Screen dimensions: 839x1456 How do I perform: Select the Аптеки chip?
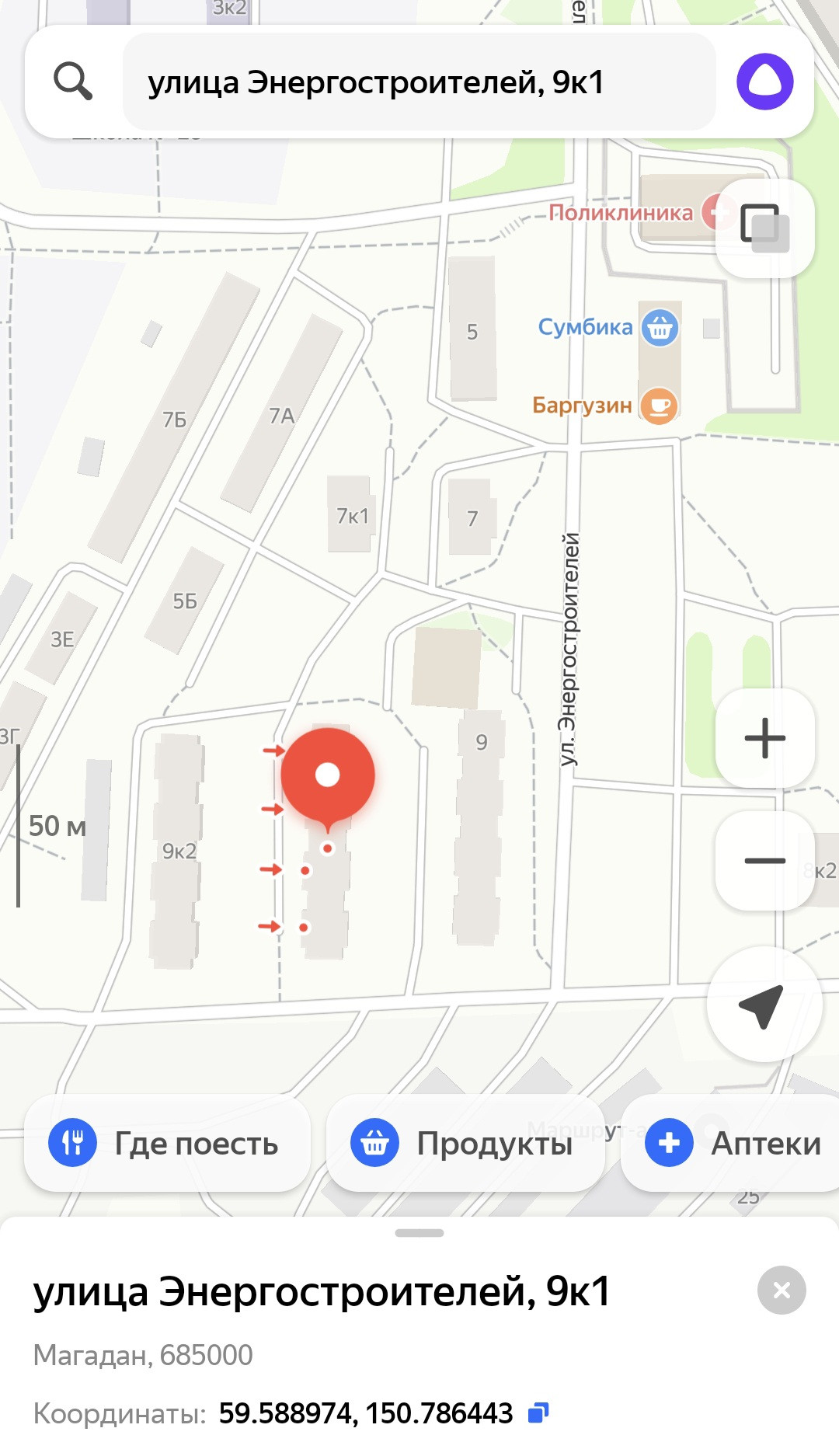pos(730,1143)
